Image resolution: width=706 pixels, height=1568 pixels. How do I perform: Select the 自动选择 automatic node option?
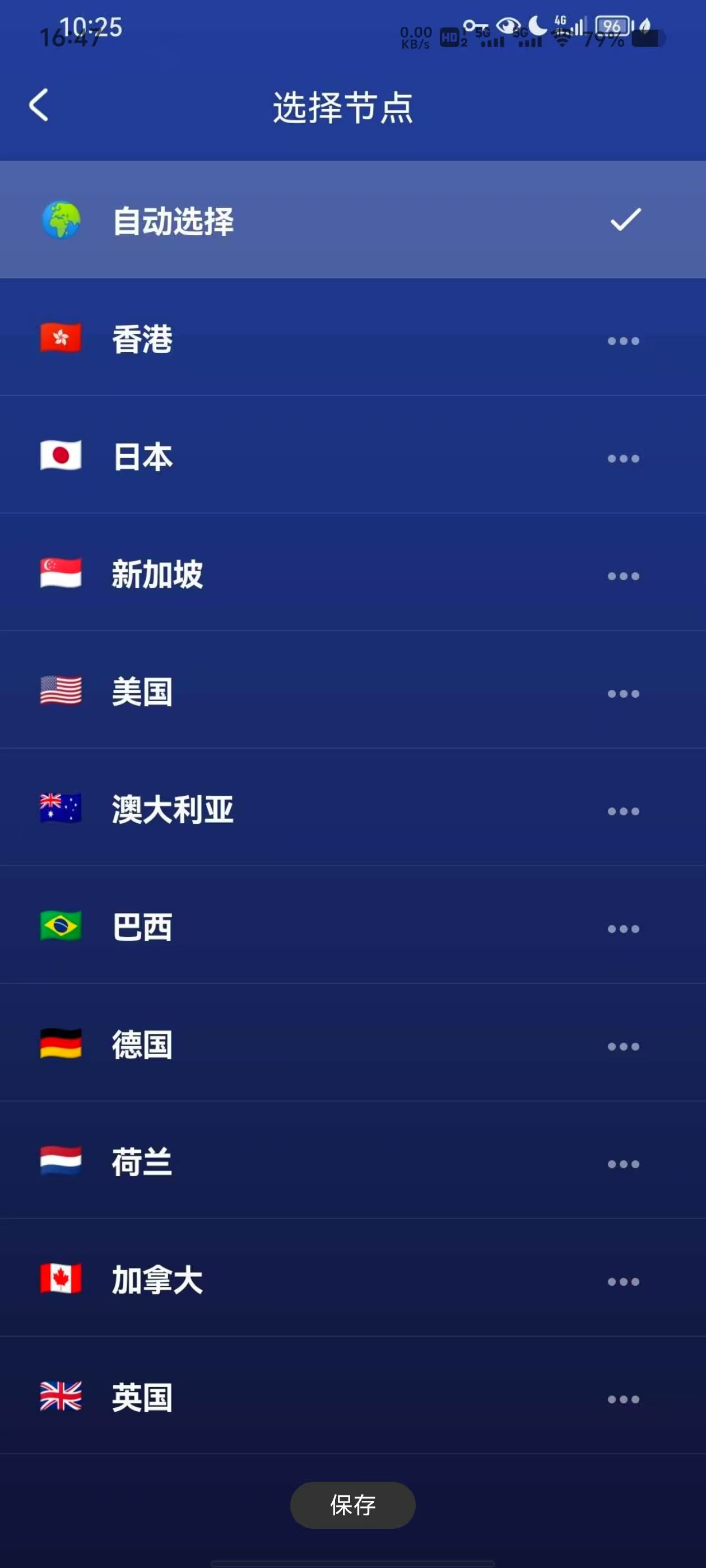coord(174,220)
